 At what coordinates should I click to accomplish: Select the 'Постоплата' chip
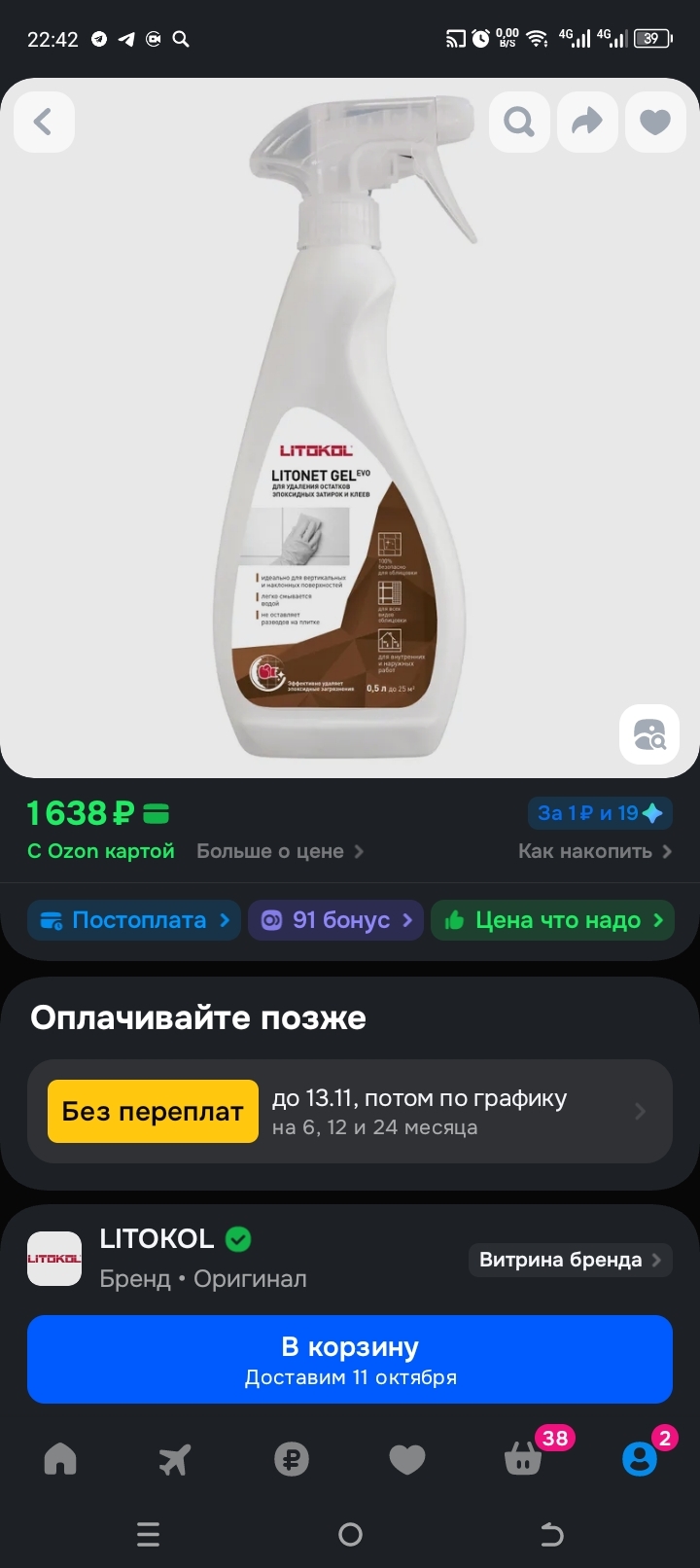click(134, 920)
